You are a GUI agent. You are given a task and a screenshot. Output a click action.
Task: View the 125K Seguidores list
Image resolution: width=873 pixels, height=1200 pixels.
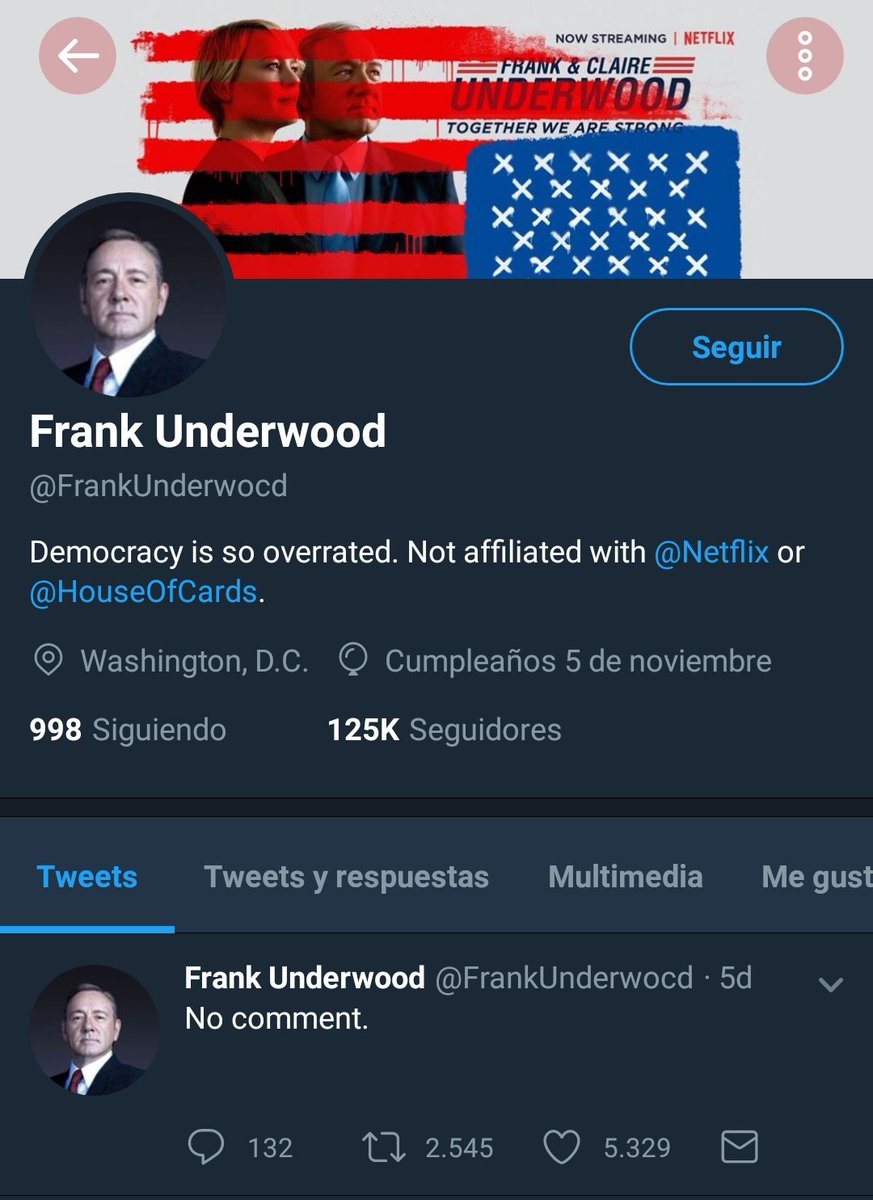(444, 730)
